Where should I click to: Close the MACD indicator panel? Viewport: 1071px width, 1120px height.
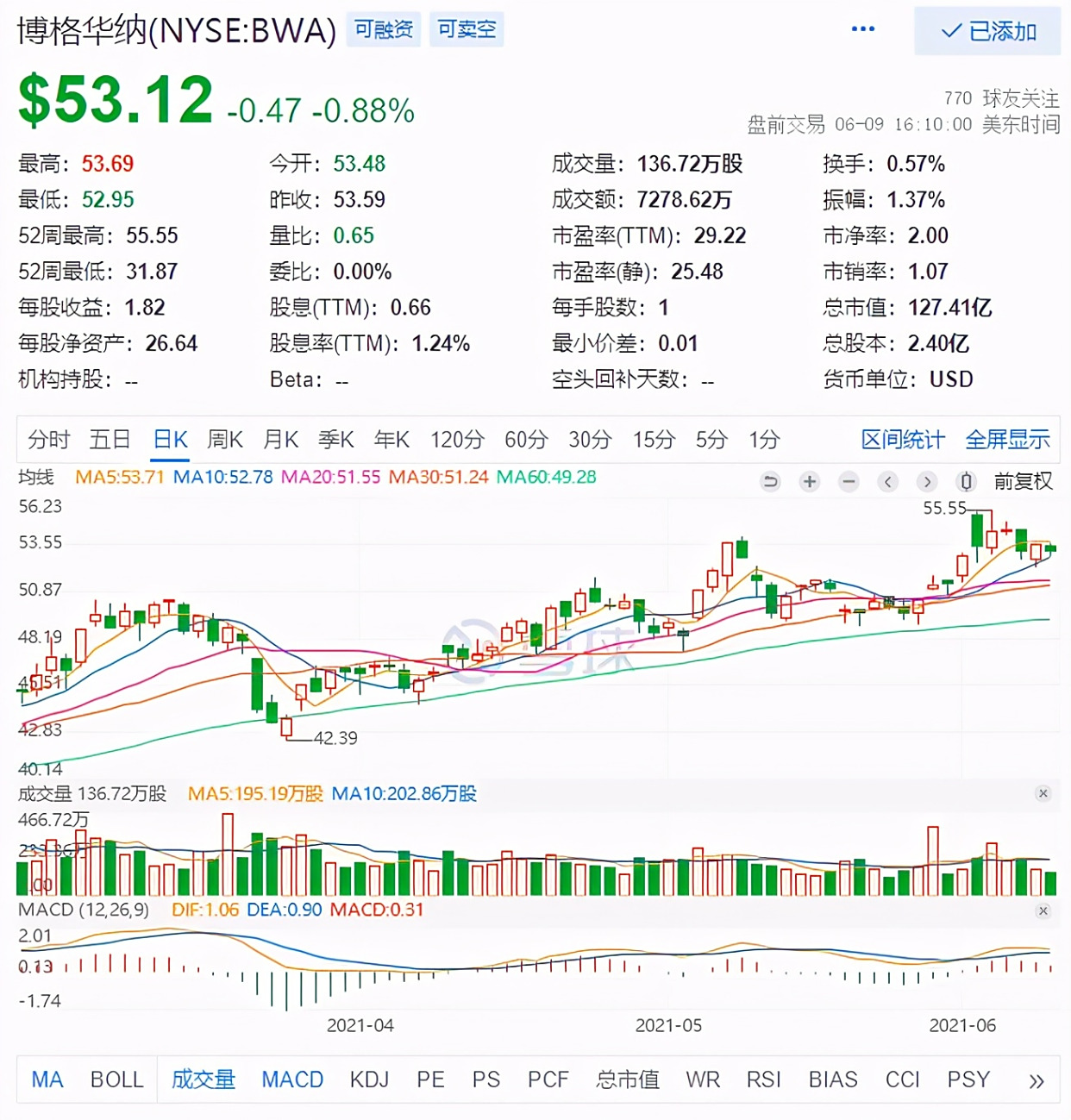tap(1043, 910)
